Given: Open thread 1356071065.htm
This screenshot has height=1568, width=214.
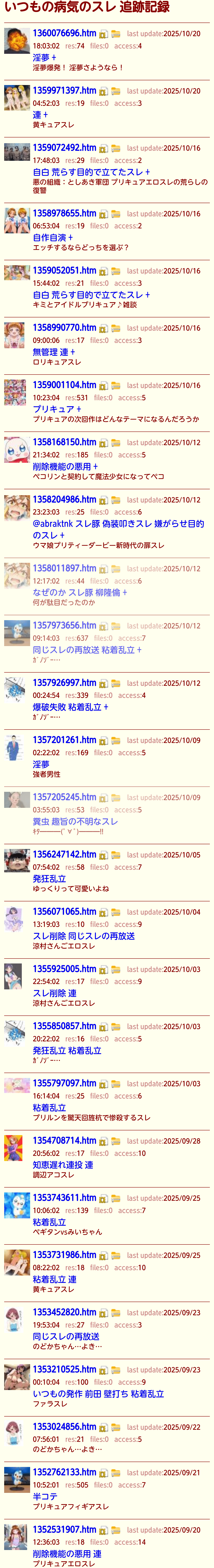Looking at the screenshot, I should [64, 911].
